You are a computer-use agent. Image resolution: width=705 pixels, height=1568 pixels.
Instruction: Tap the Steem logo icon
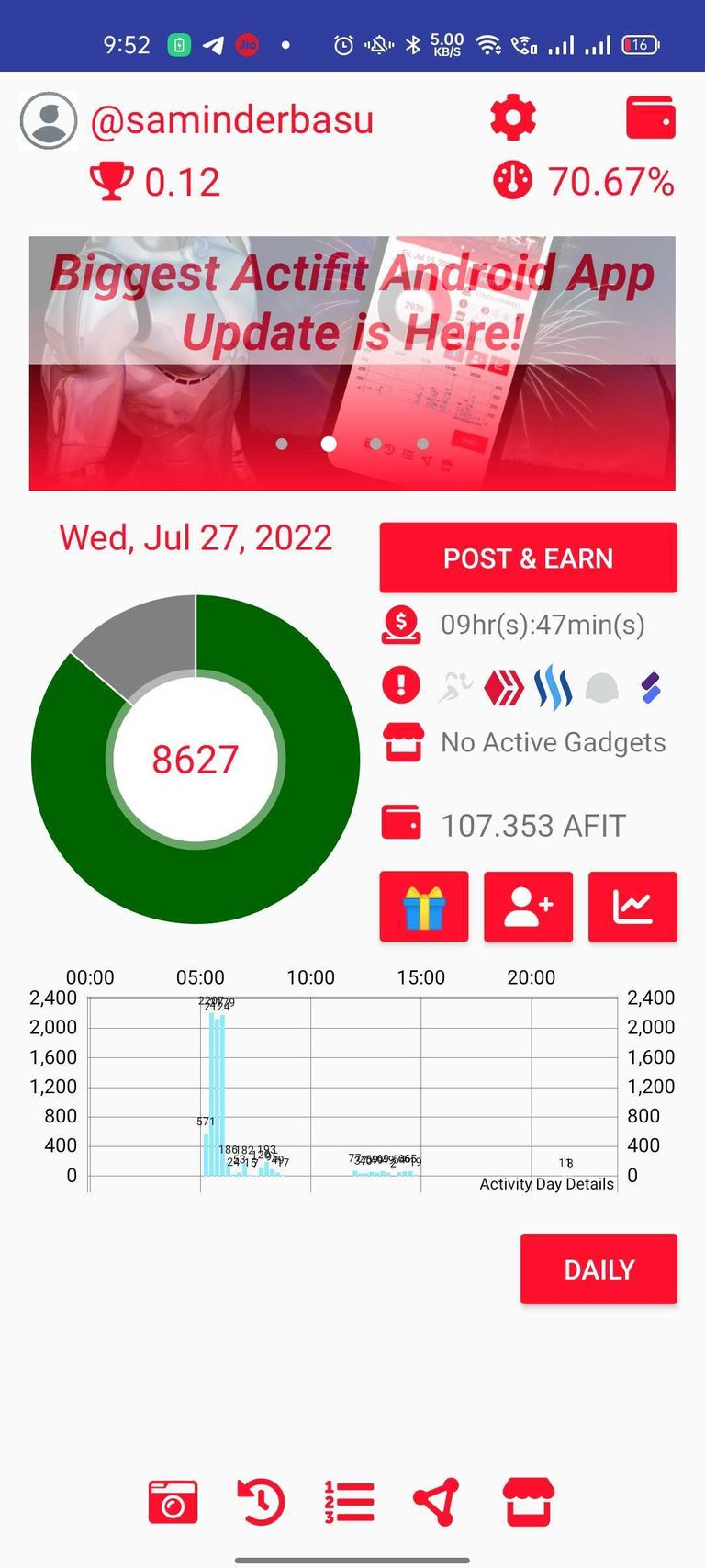(554, 686)
